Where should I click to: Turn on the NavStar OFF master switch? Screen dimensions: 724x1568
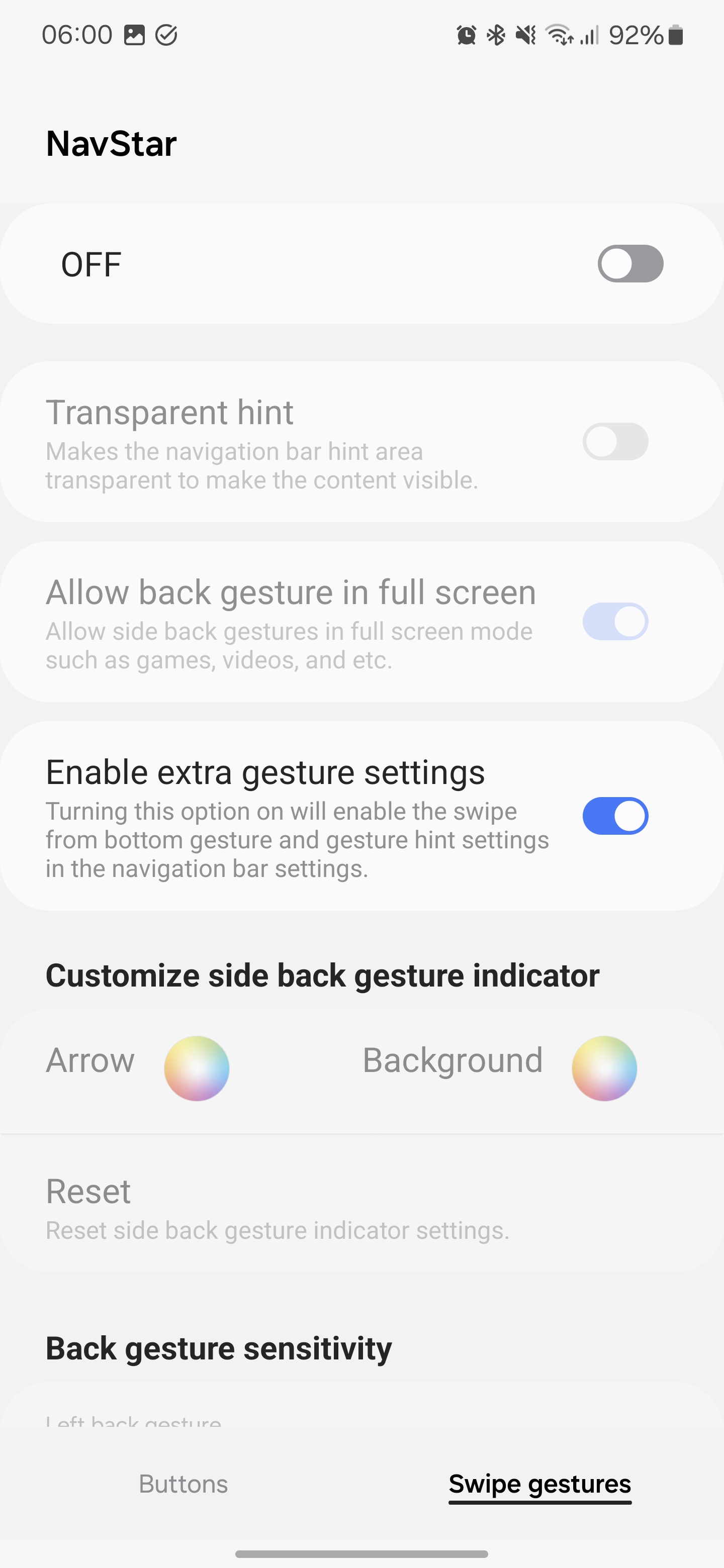tap(630, 263)
